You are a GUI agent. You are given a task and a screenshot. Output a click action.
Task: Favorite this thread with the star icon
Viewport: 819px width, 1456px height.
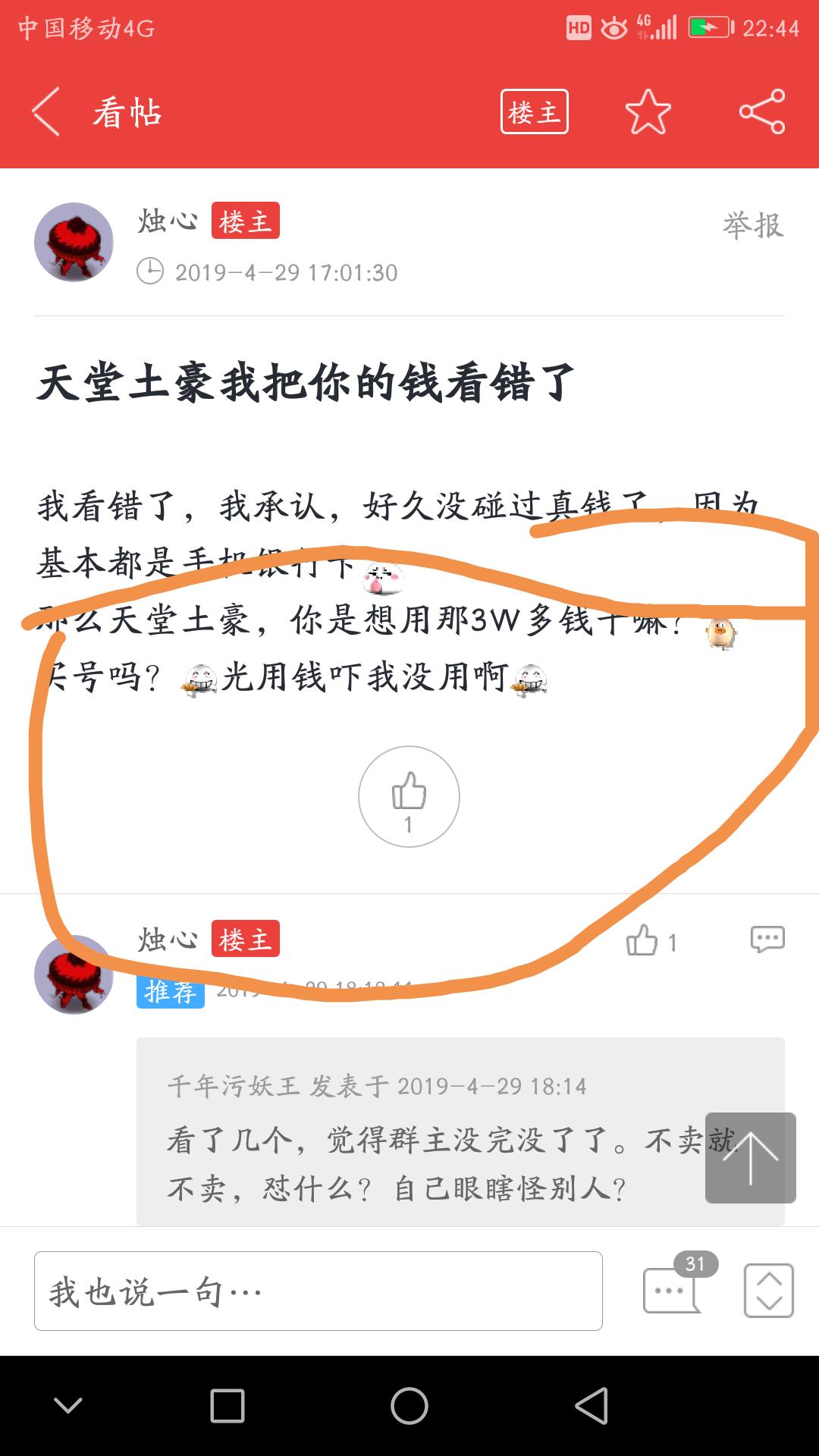[648, 112]
